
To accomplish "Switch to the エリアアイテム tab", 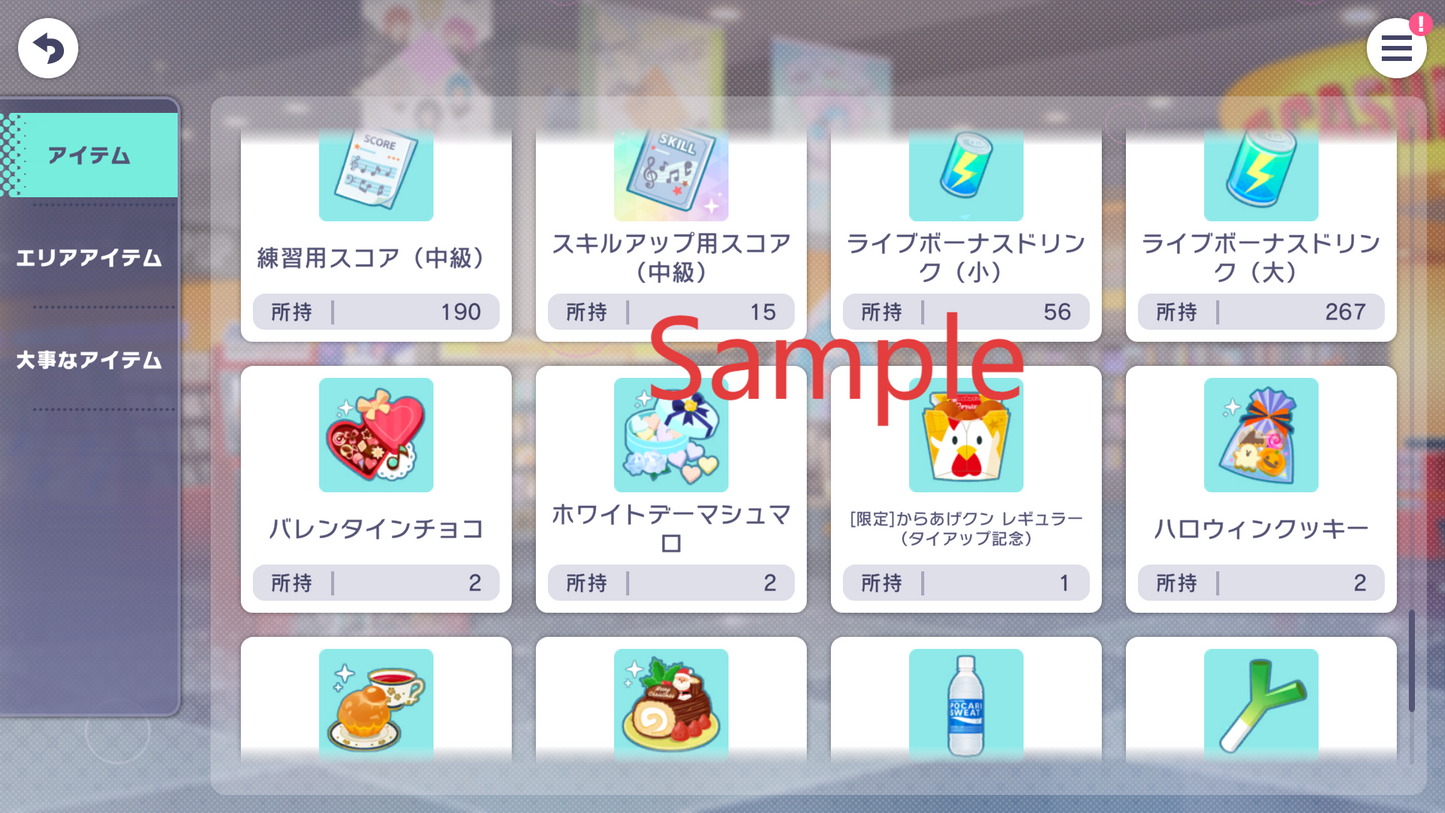I will tap(90, 258).
